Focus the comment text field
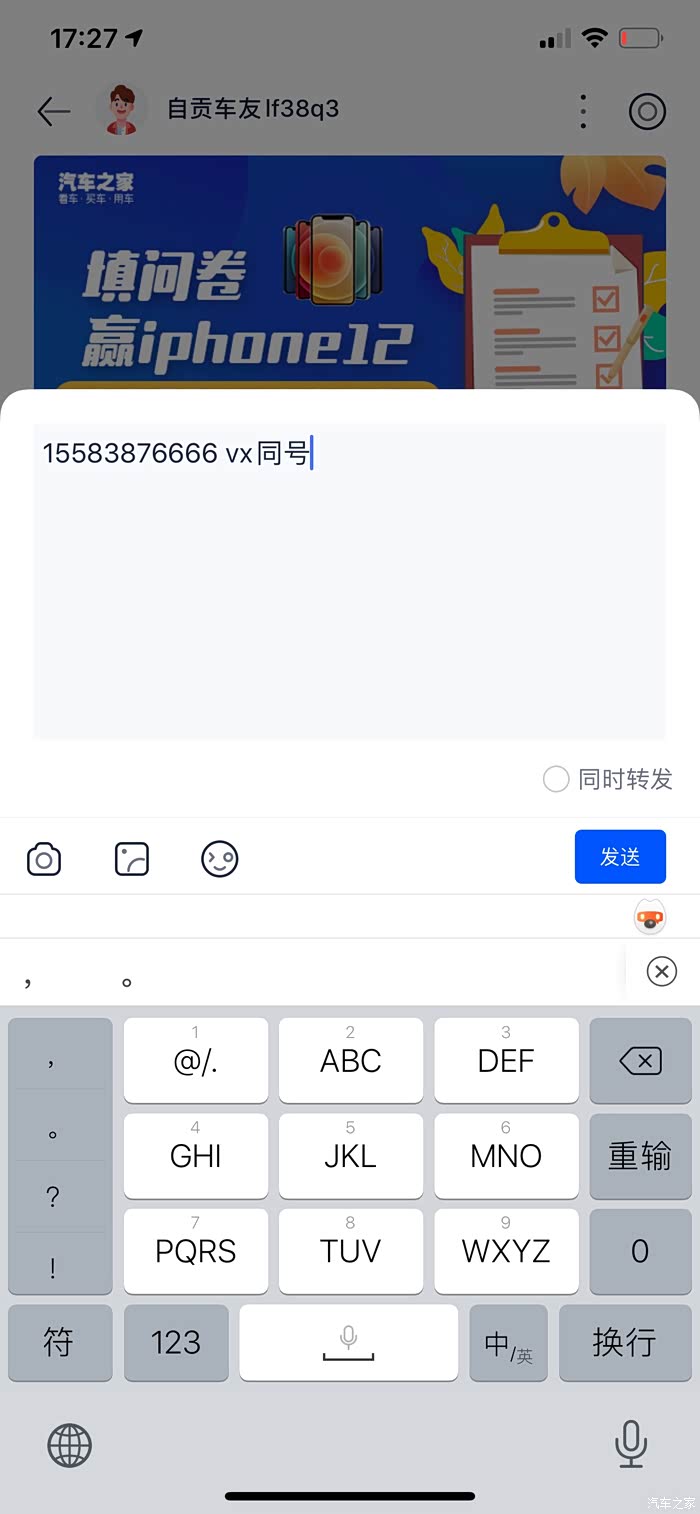 350,581
